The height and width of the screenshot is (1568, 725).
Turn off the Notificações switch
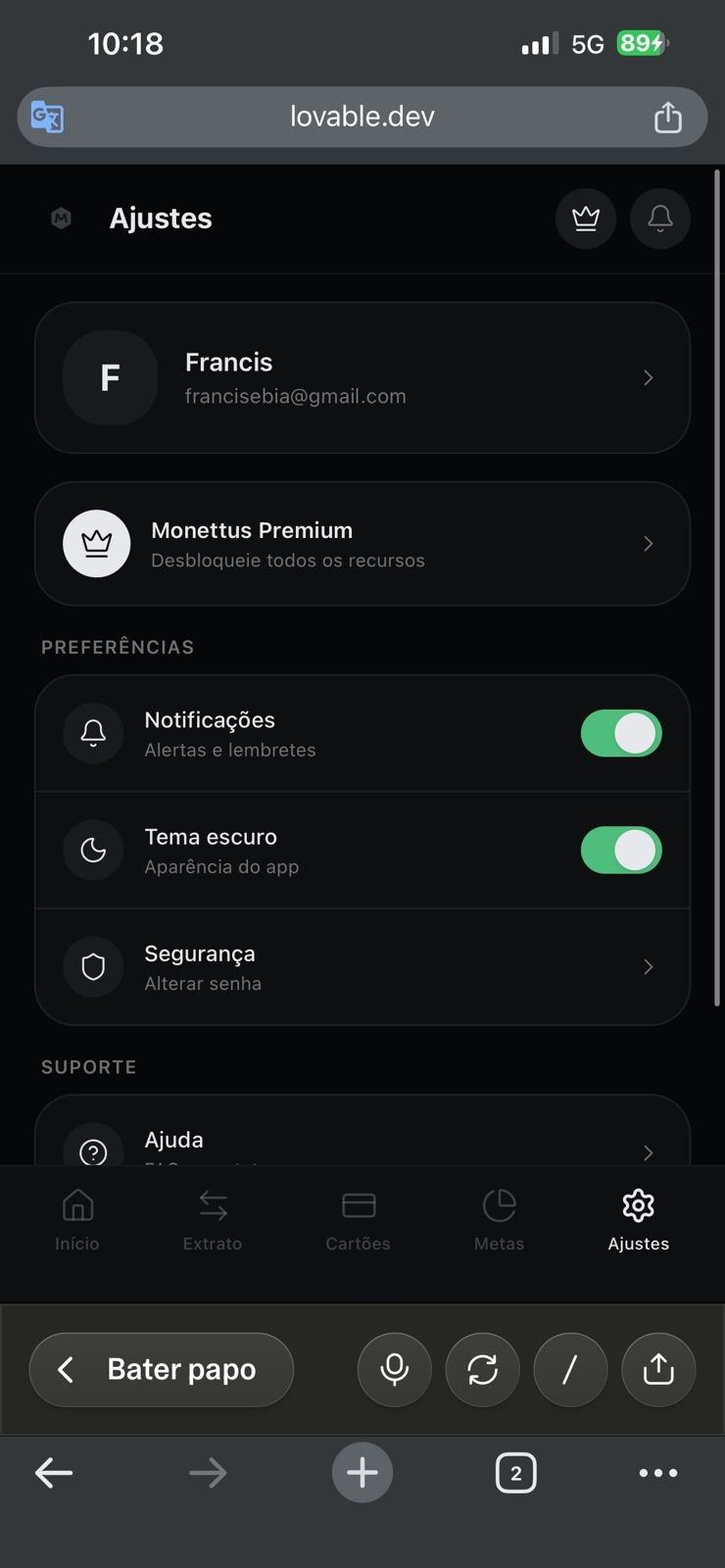[x=621, y=733]
